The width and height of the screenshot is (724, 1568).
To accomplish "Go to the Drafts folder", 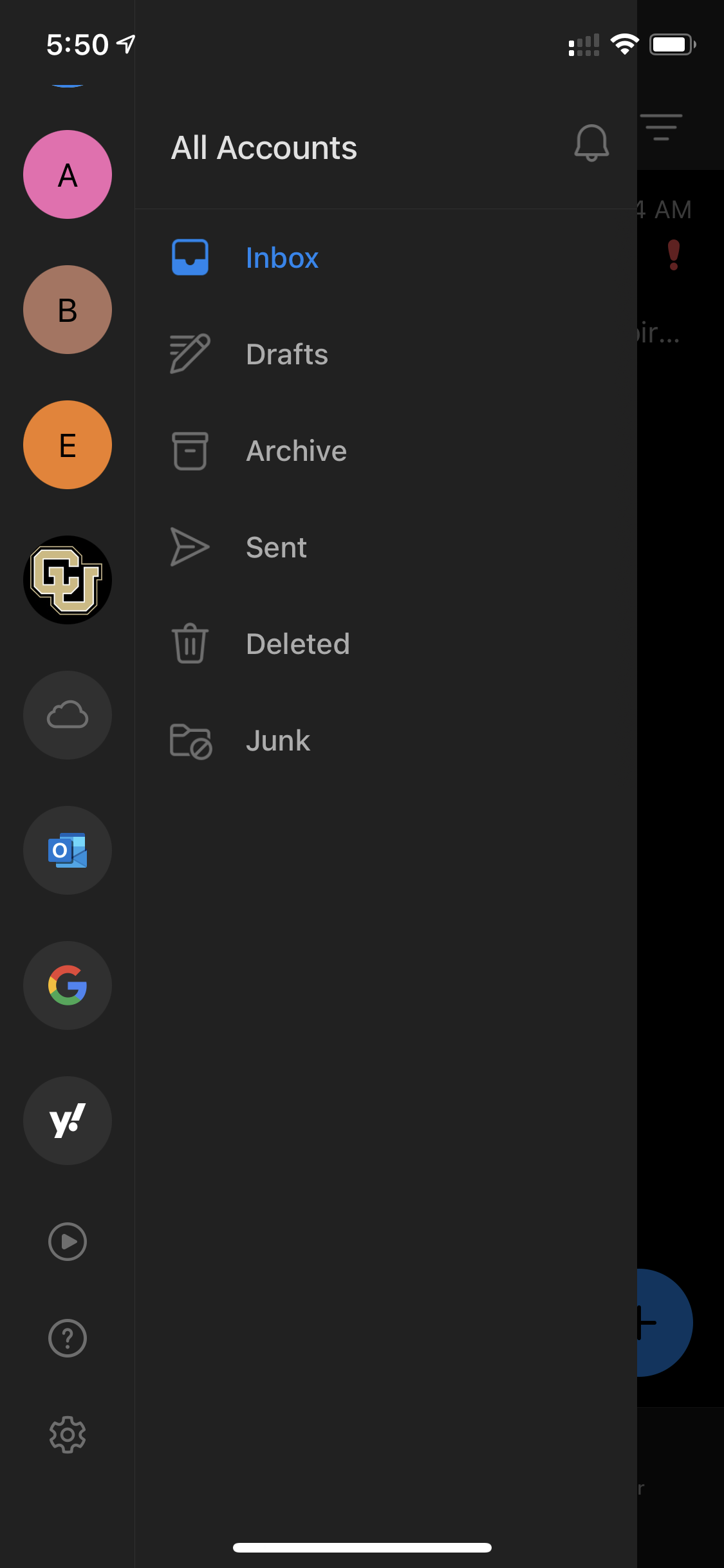I will click(286, 355).
